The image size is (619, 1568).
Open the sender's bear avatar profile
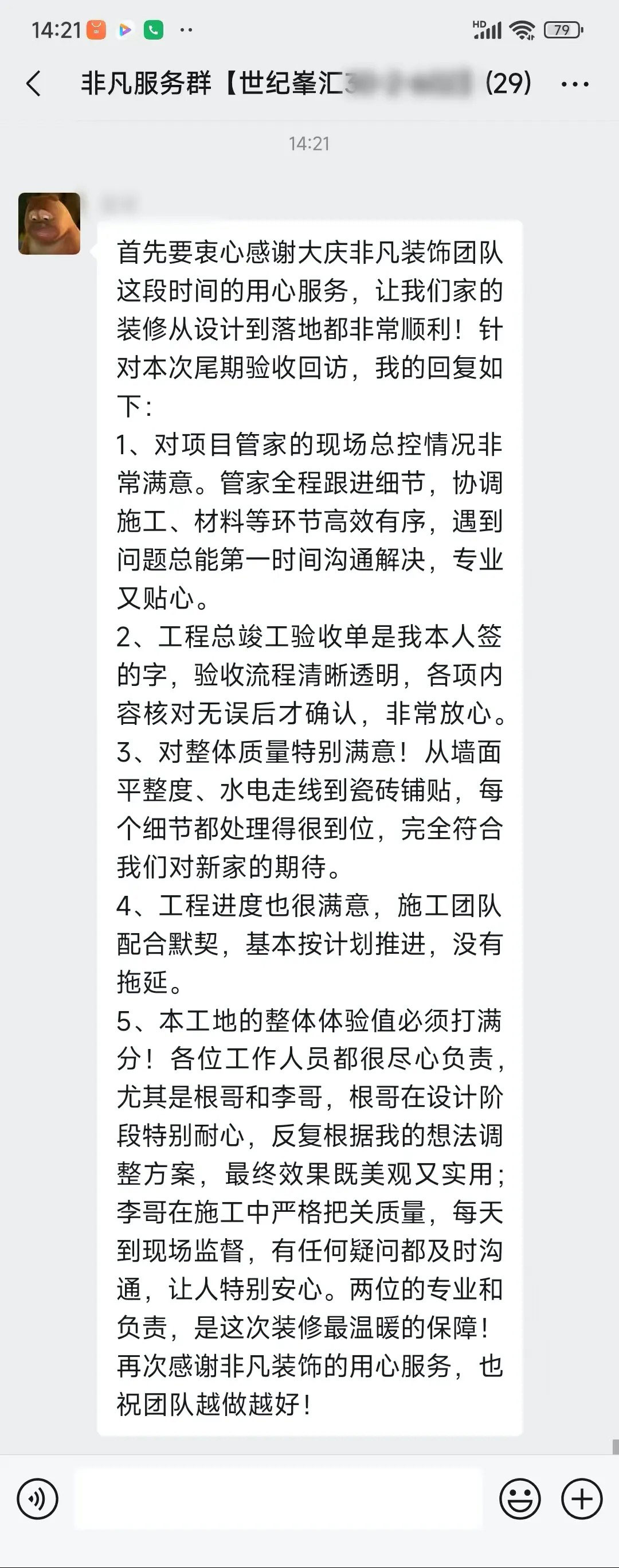[49, 224]
